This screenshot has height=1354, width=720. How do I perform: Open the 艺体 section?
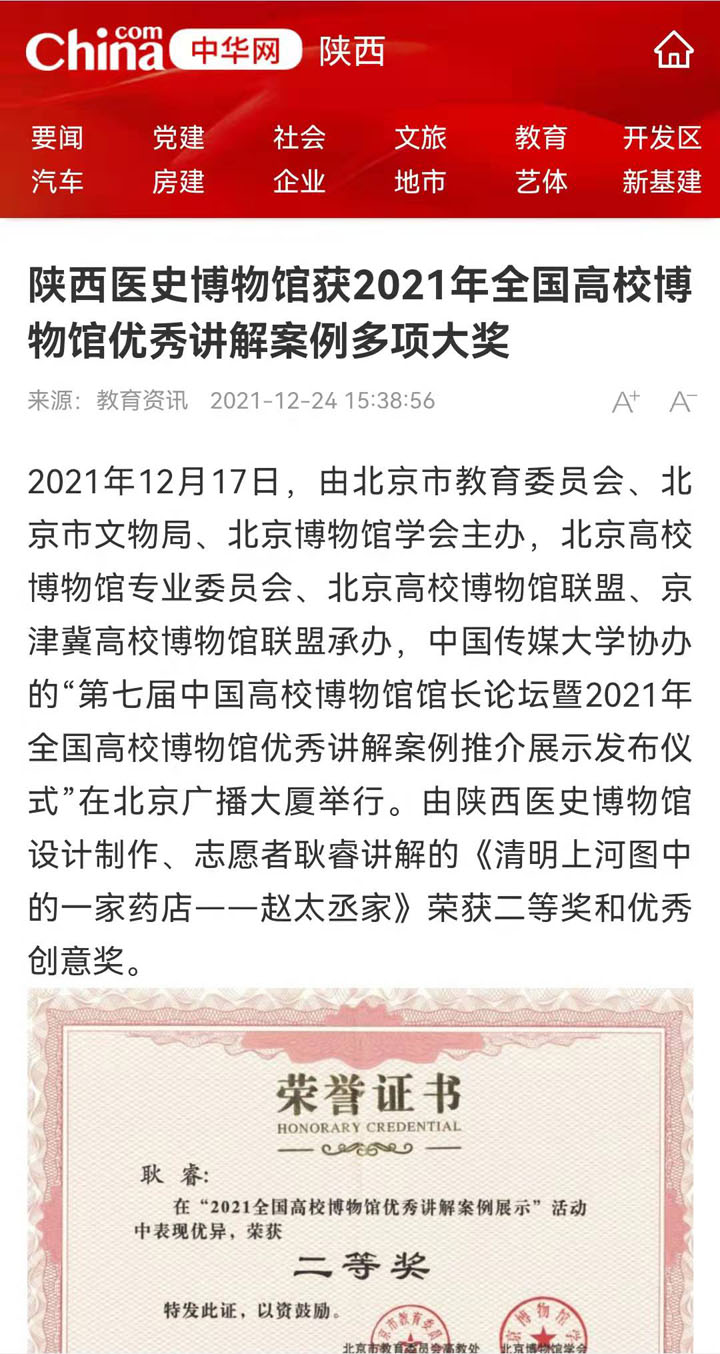pos(541,182)
